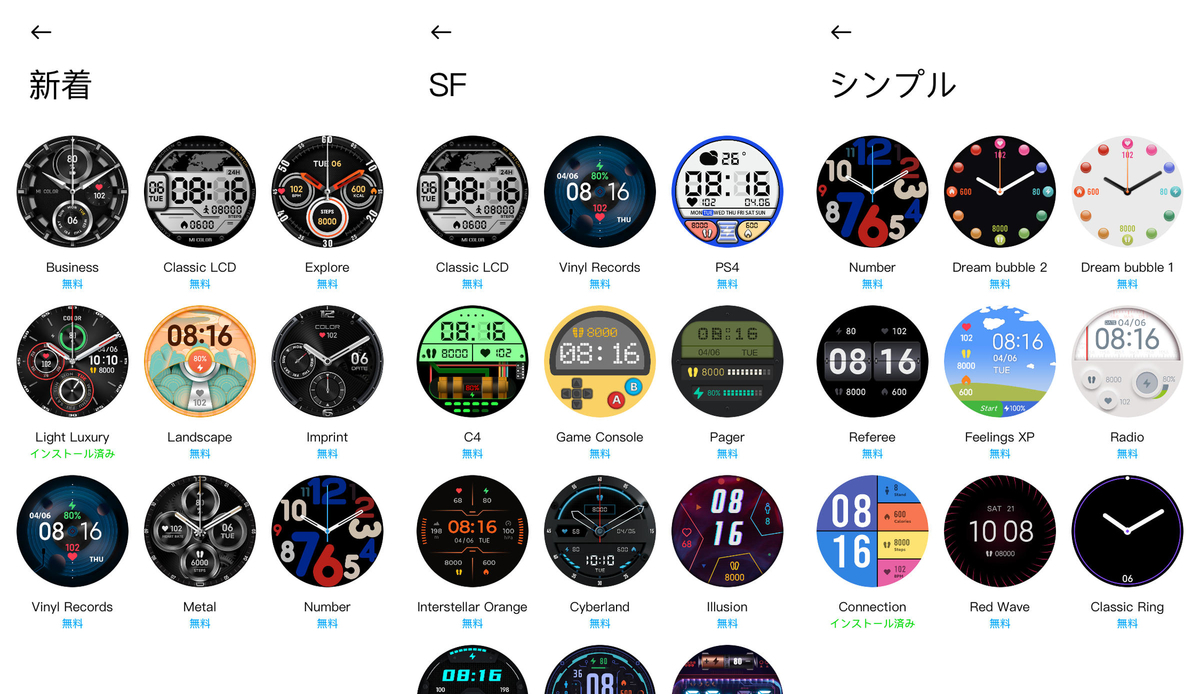View the Game Console watch face
The width and height of the screenshot is (1200, 694).
[599, 362]
